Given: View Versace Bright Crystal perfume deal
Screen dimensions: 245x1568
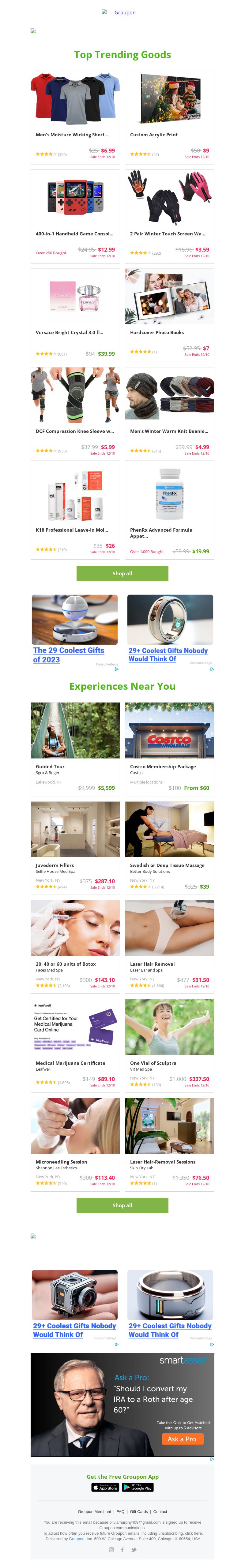Looking at the screenshot, I should coord(75,313).
